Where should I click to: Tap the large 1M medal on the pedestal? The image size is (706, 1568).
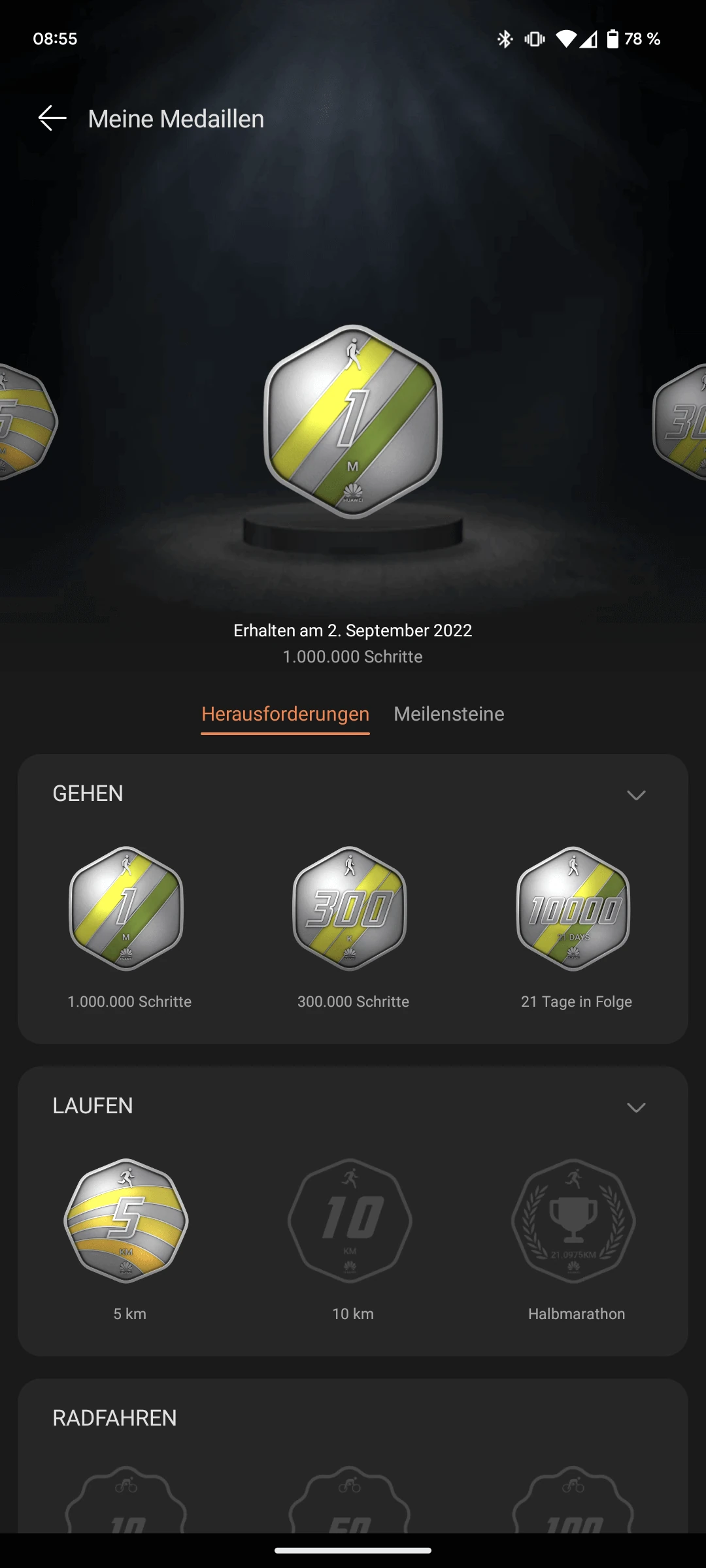point(353,422)
